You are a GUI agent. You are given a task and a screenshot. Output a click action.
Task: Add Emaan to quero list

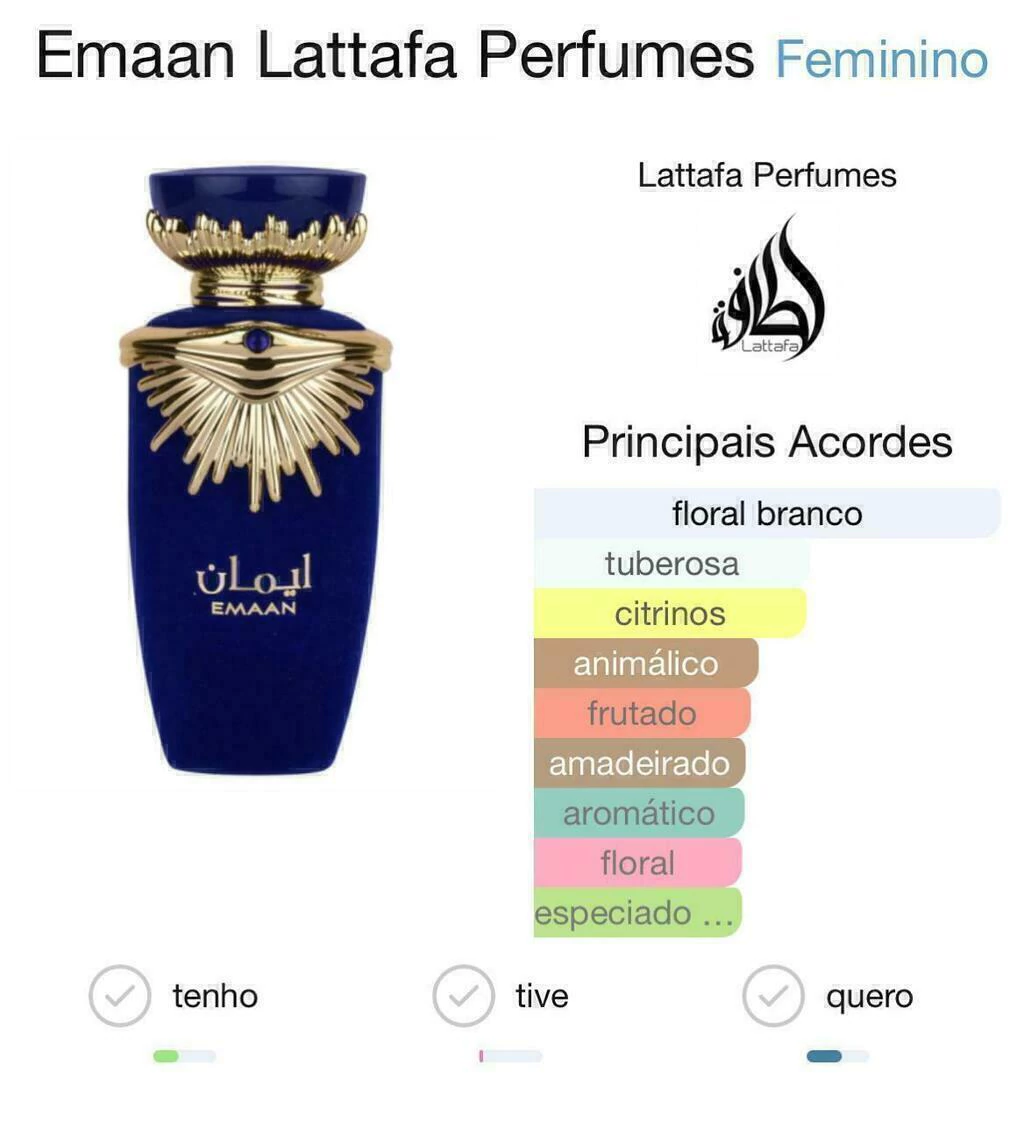[773, 995]
